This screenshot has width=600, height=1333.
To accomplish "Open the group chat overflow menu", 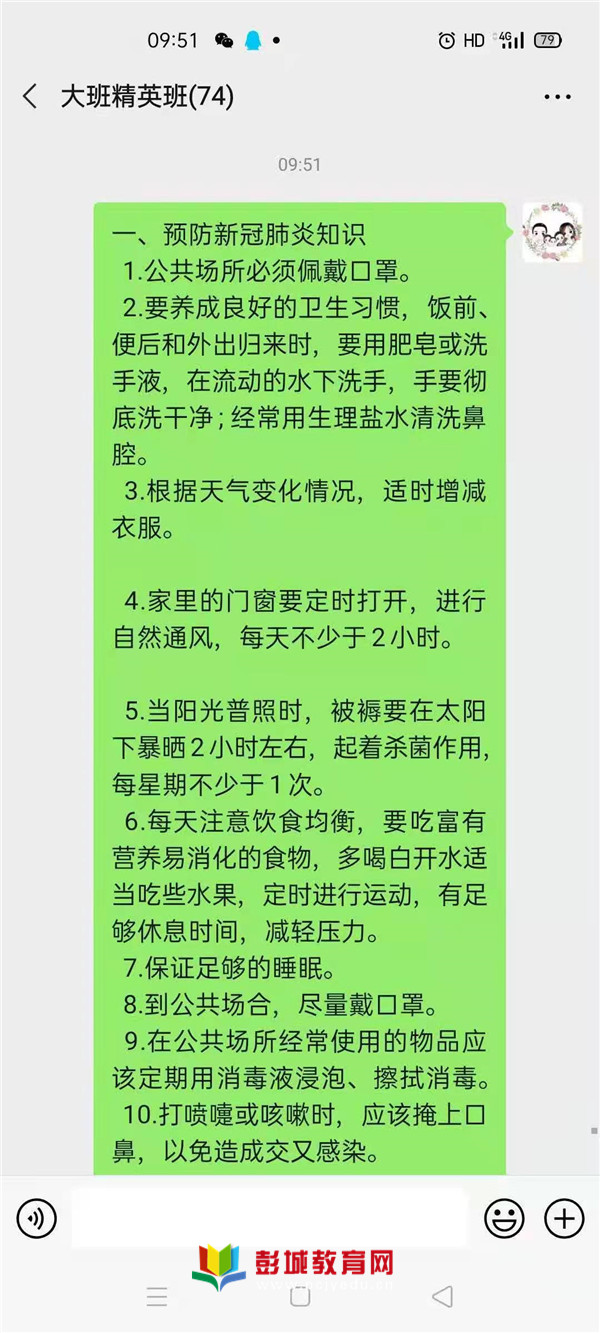I will [x=557, y=97].
